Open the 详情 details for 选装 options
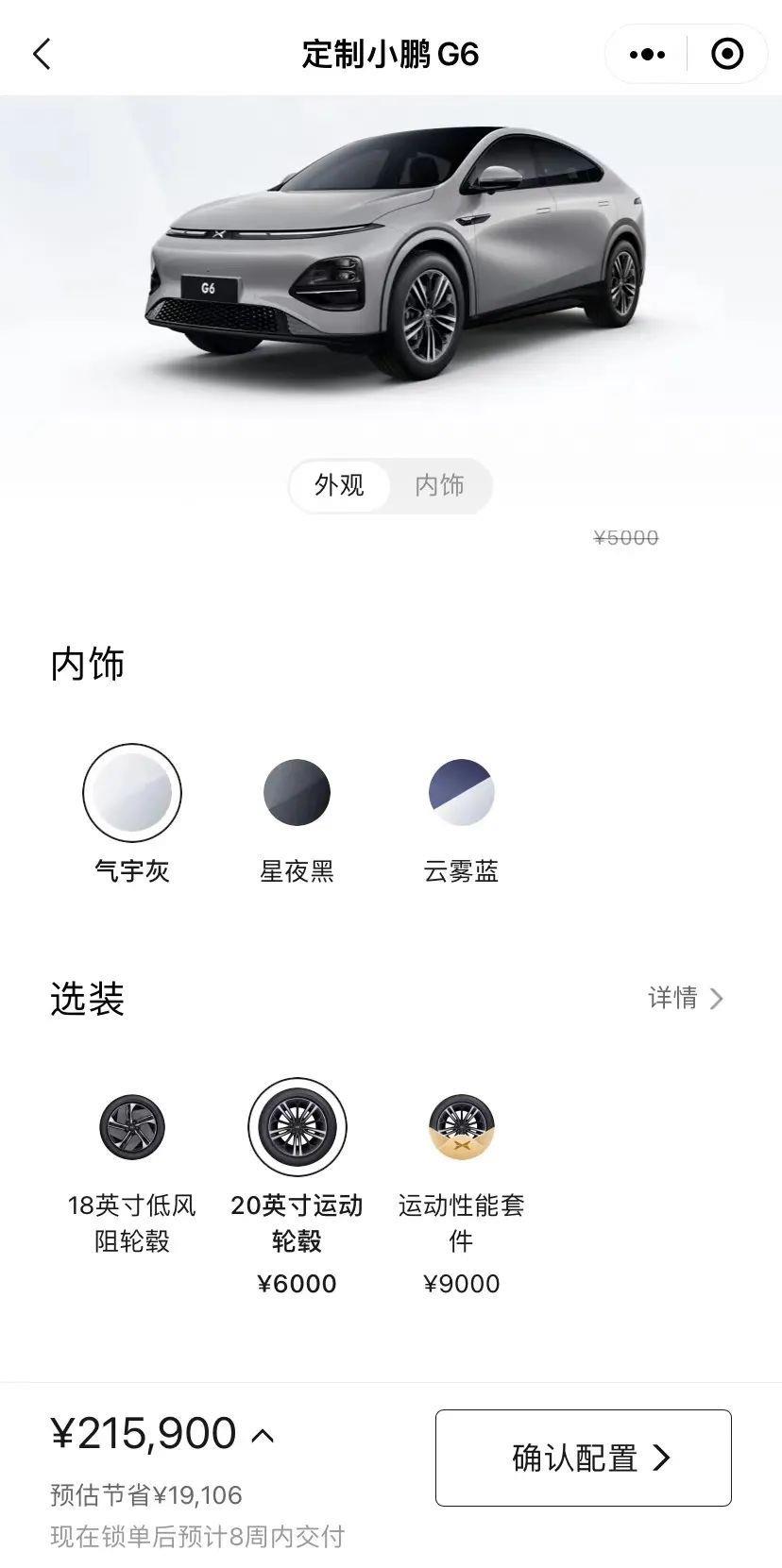Viewport: 782px width, 1568px height. [x=686, y=998]
